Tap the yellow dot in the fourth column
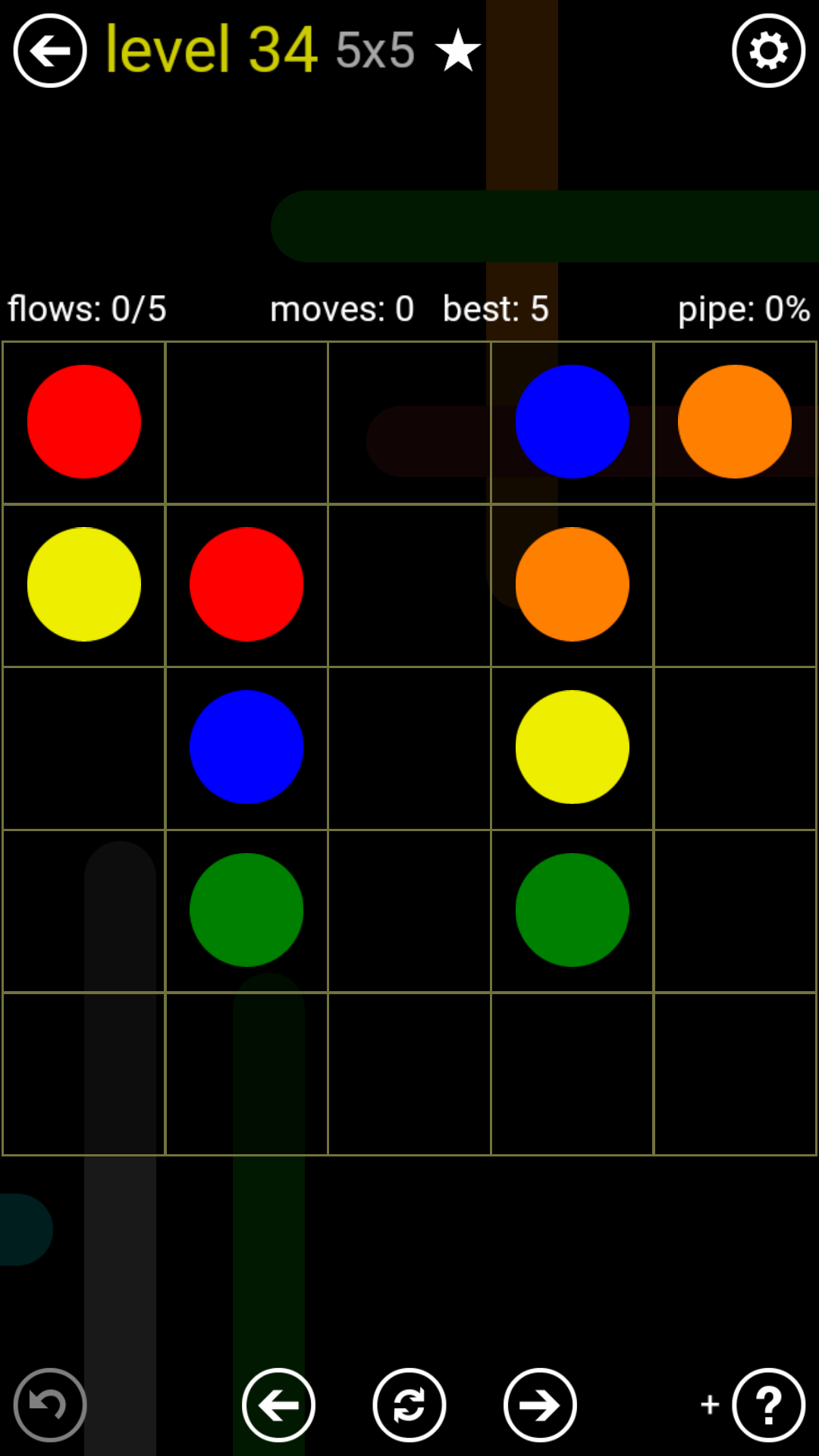 [x=572, y=747]
